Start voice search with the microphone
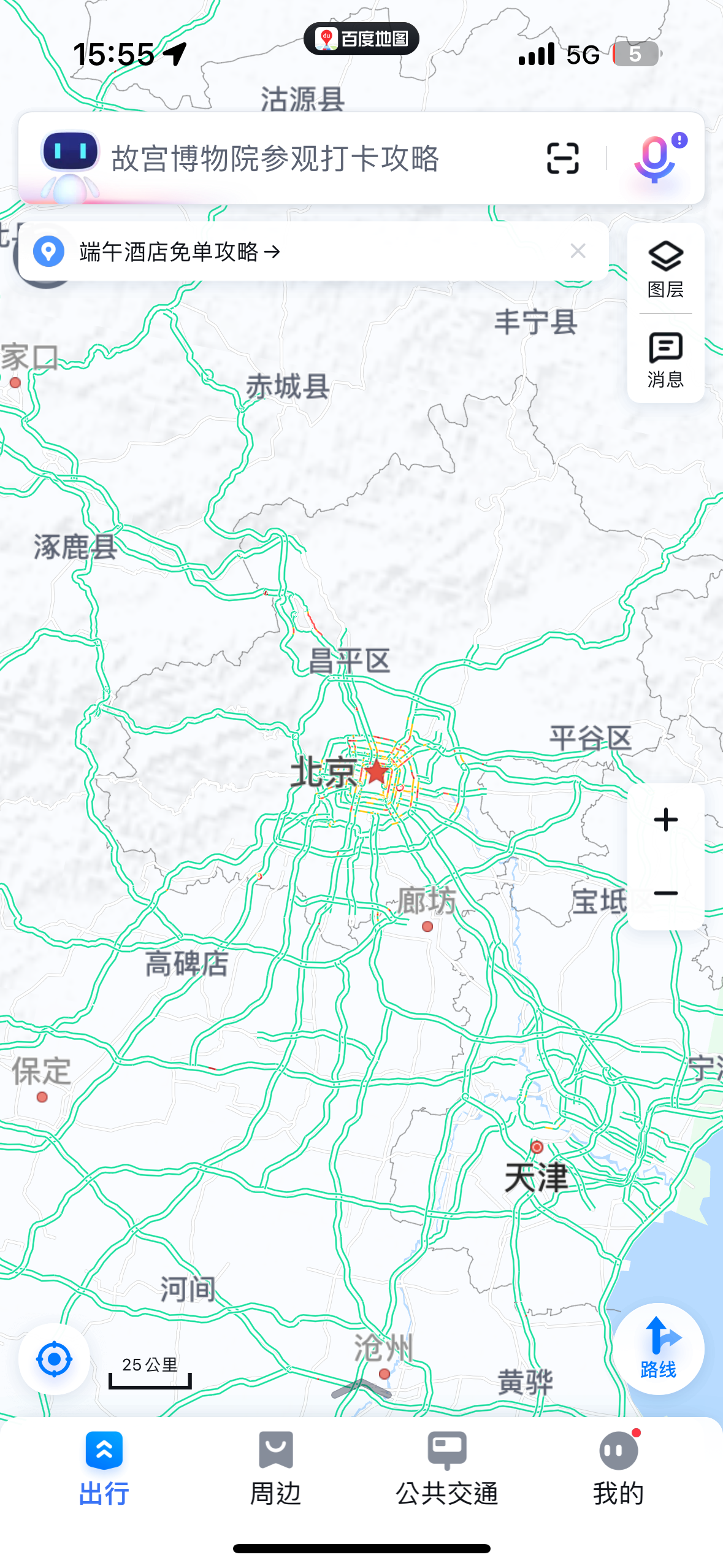 pyautogui.click(x=655, y=158)
